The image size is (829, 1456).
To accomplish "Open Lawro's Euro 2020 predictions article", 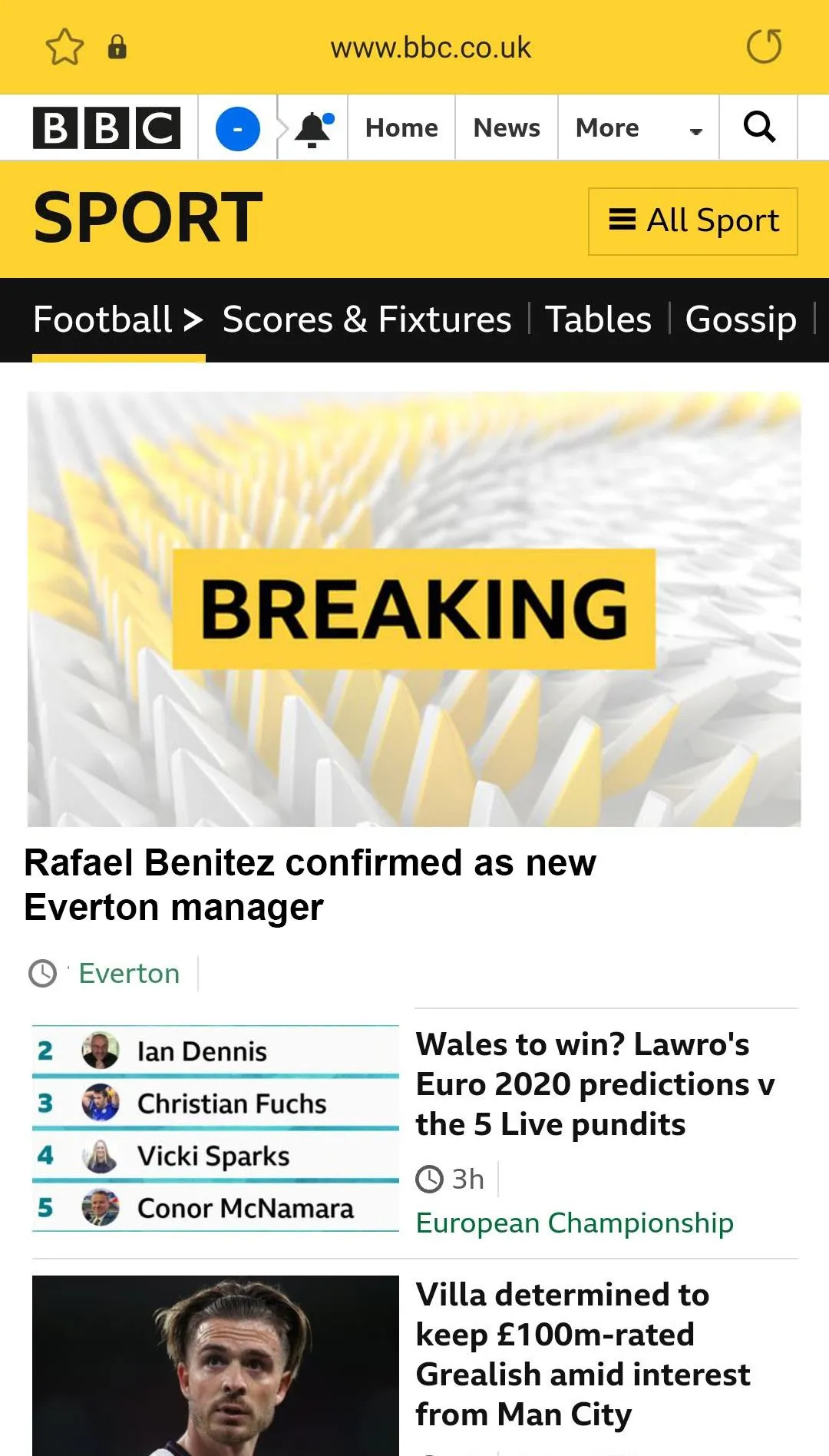I will 595,1084.
